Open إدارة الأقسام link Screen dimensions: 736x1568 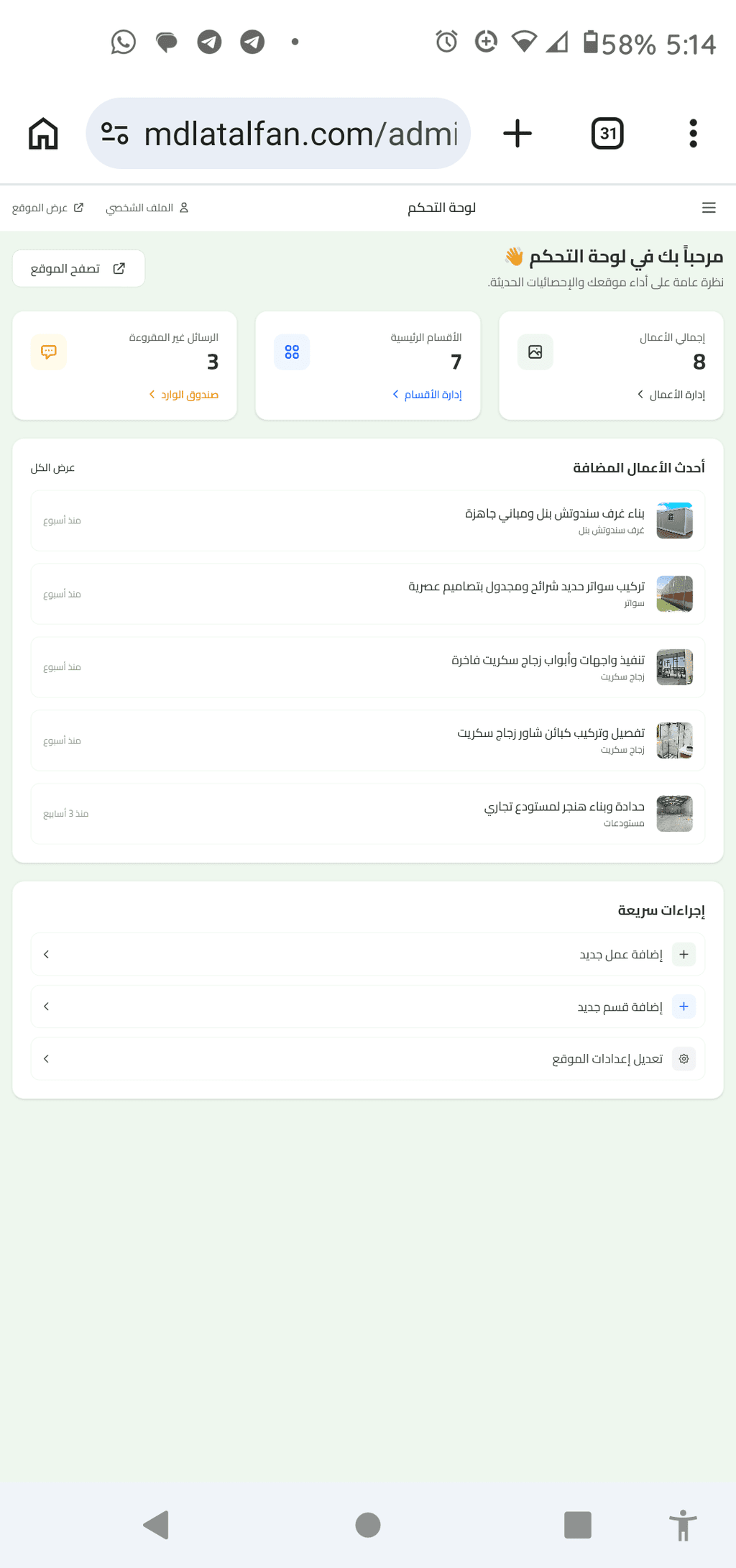(427, 395)
